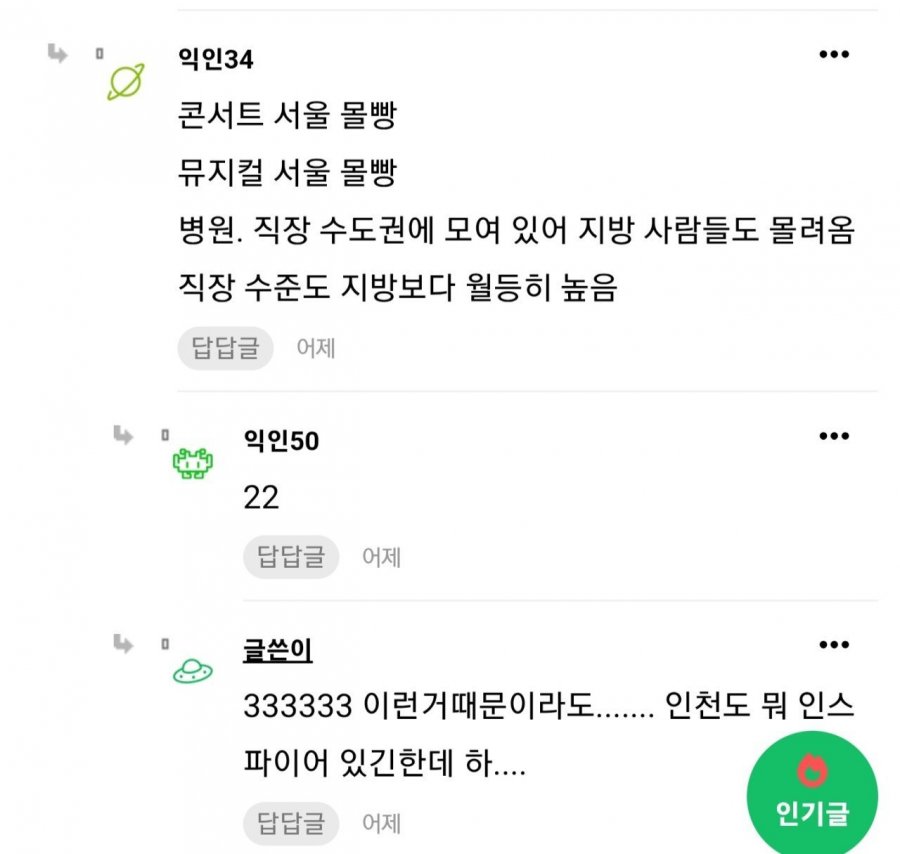The image size is (900, 854).
Task: Open overflow menu on 글쓴이's comment
Action: click(834, 646)
